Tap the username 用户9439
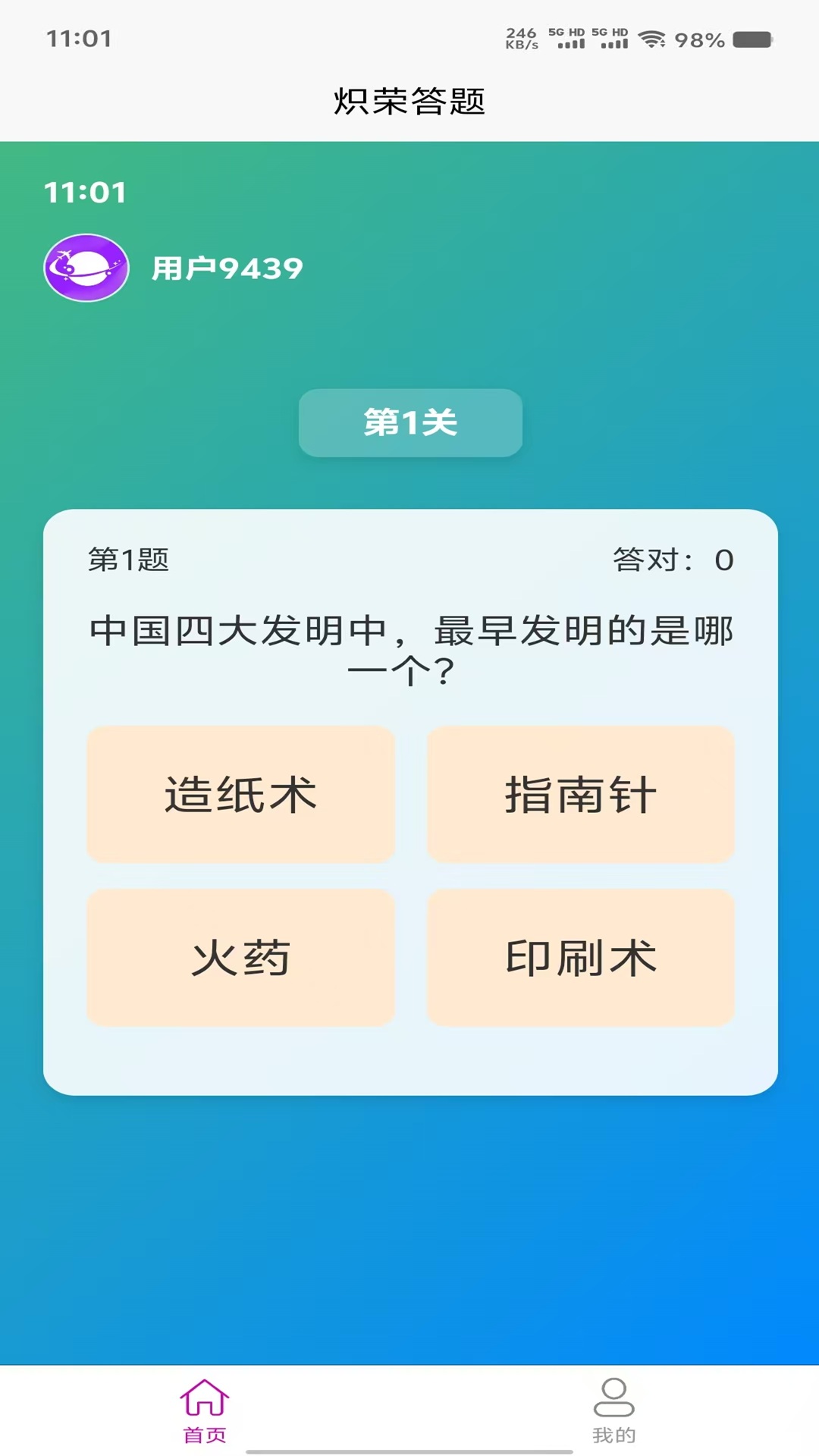Viewport: 819px width, 1456px height. [227, 267]
